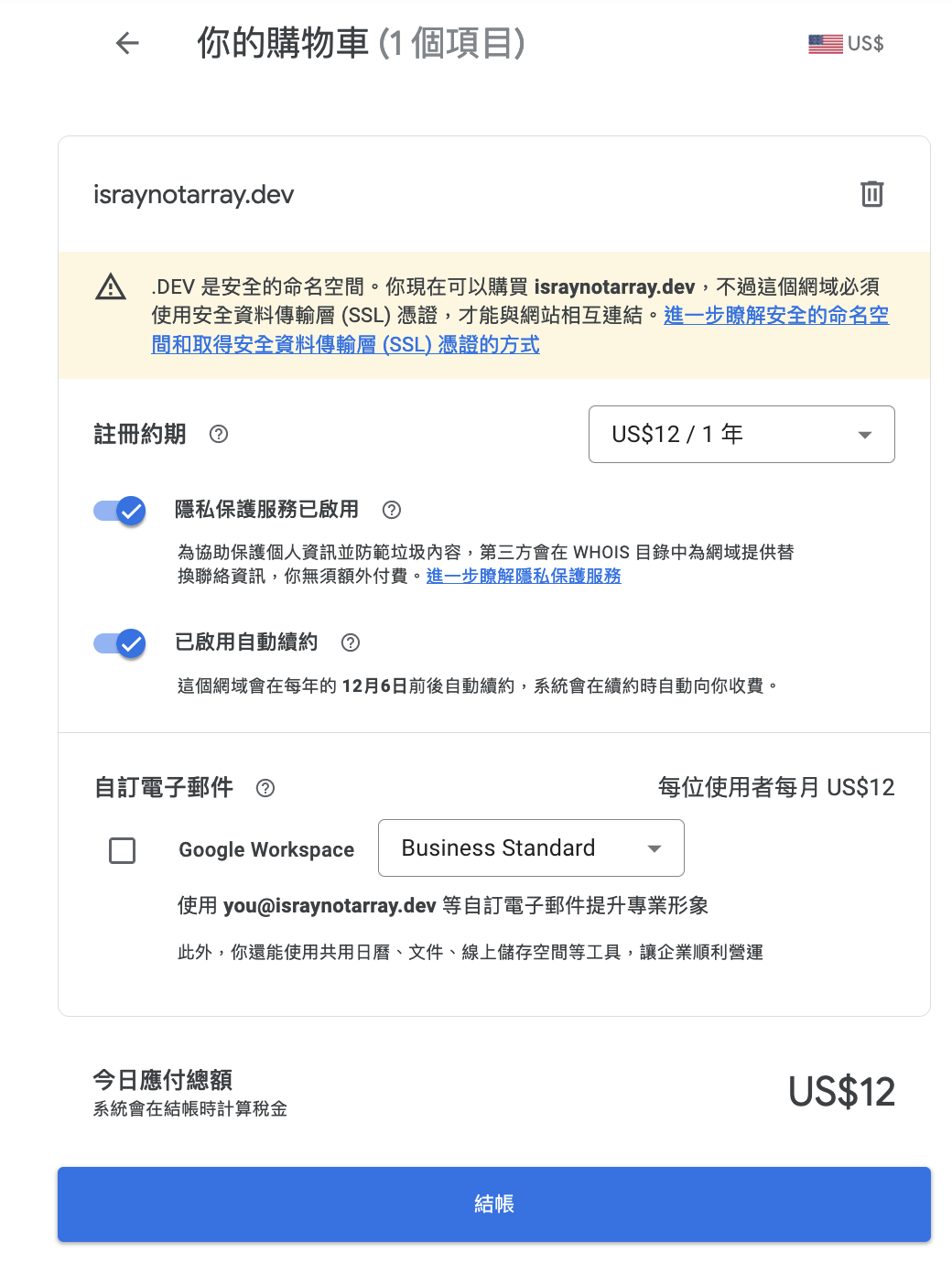Image resolution: width=952 pixels, height=1263 pixels.
Task: Open help icon beside 自訂電子郵件
Action: point(265,788)
